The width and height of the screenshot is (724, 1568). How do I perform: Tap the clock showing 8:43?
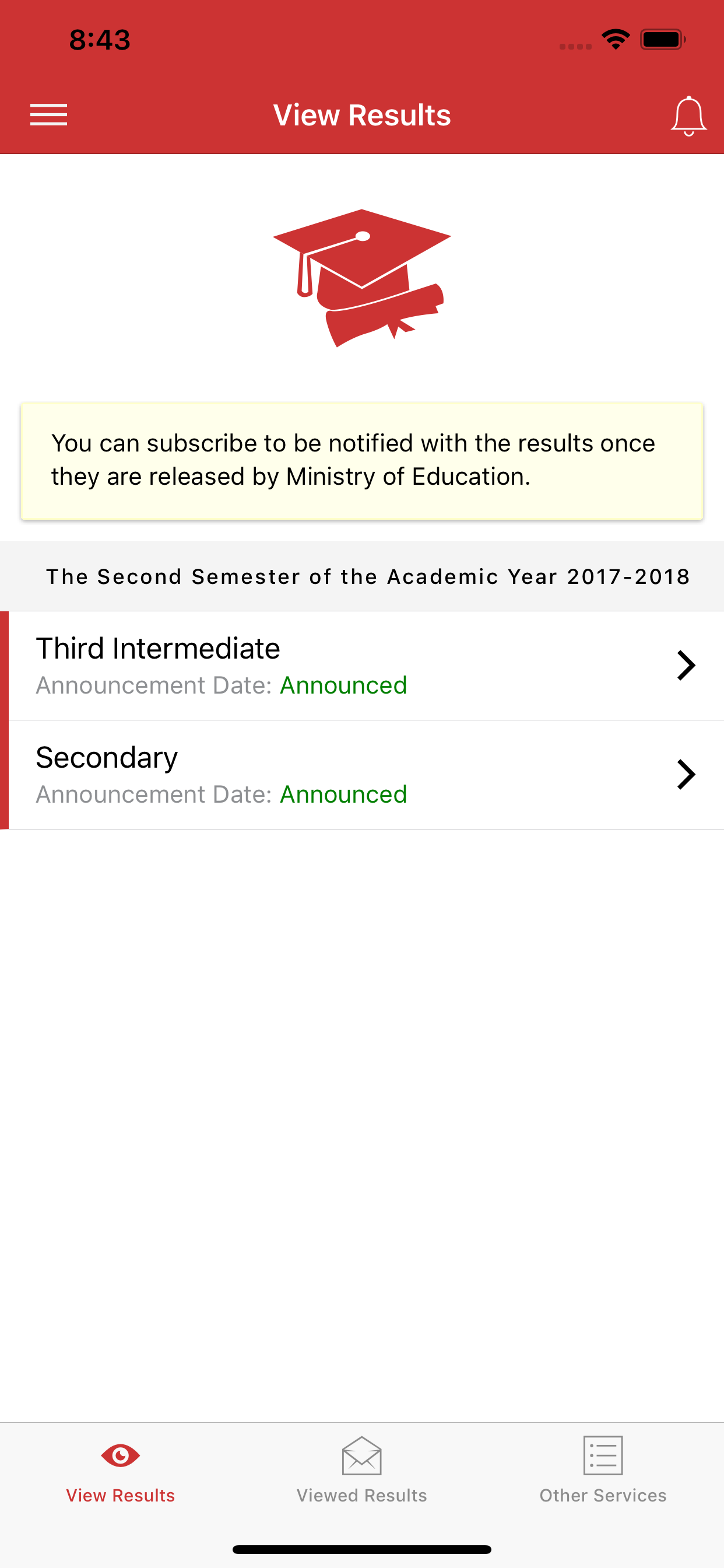point(97,39)
